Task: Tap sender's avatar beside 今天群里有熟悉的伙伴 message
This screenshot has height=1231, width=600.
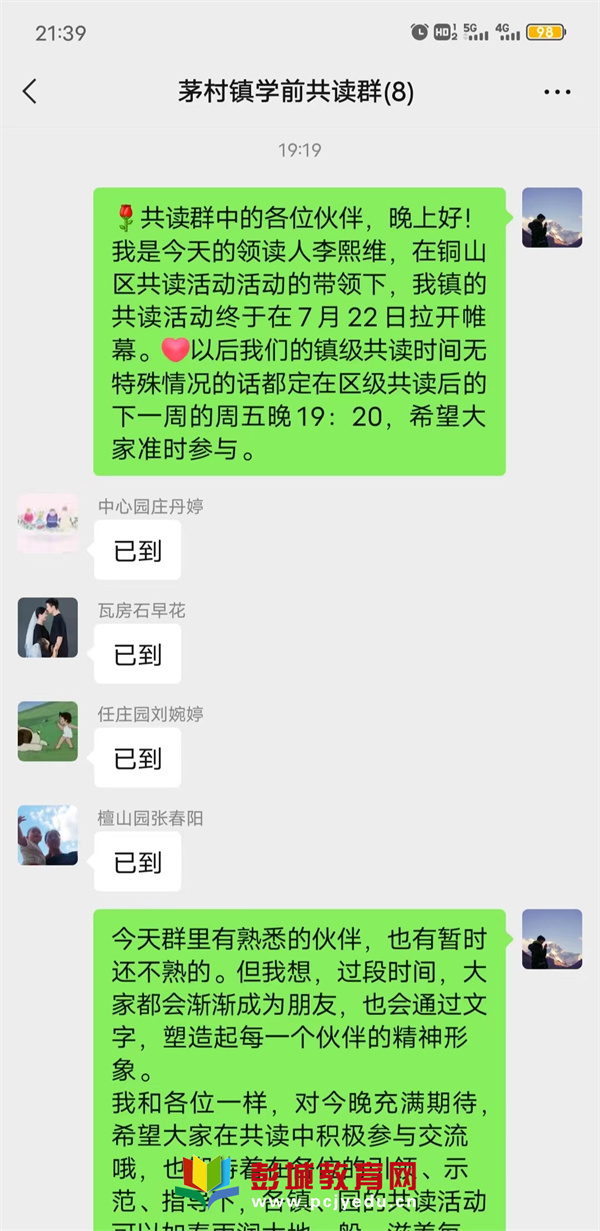Action: point(552,939)
